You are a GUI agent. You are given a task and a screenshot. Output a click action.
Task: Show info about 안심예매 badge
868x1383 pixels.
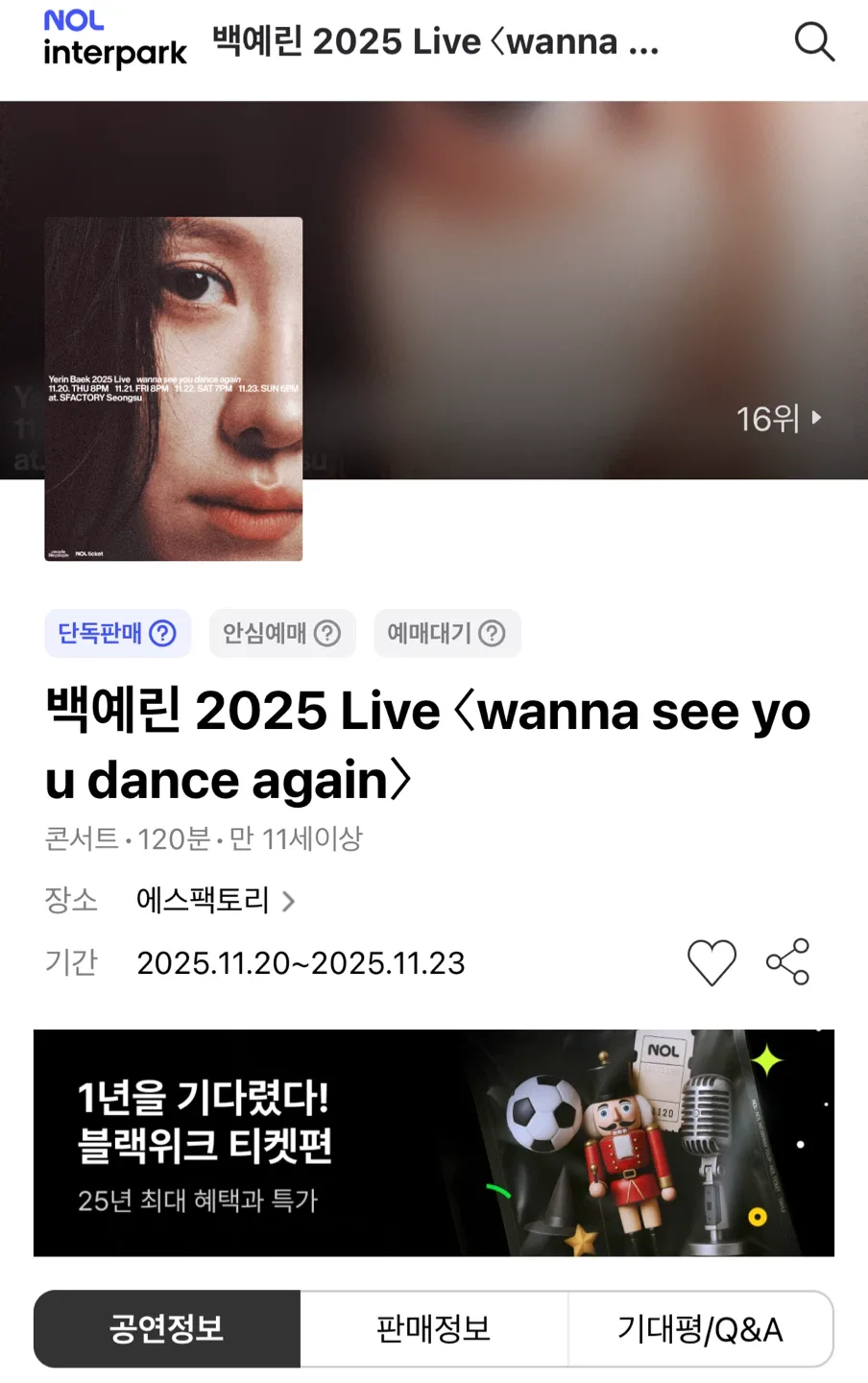click(x=327, y=634)
